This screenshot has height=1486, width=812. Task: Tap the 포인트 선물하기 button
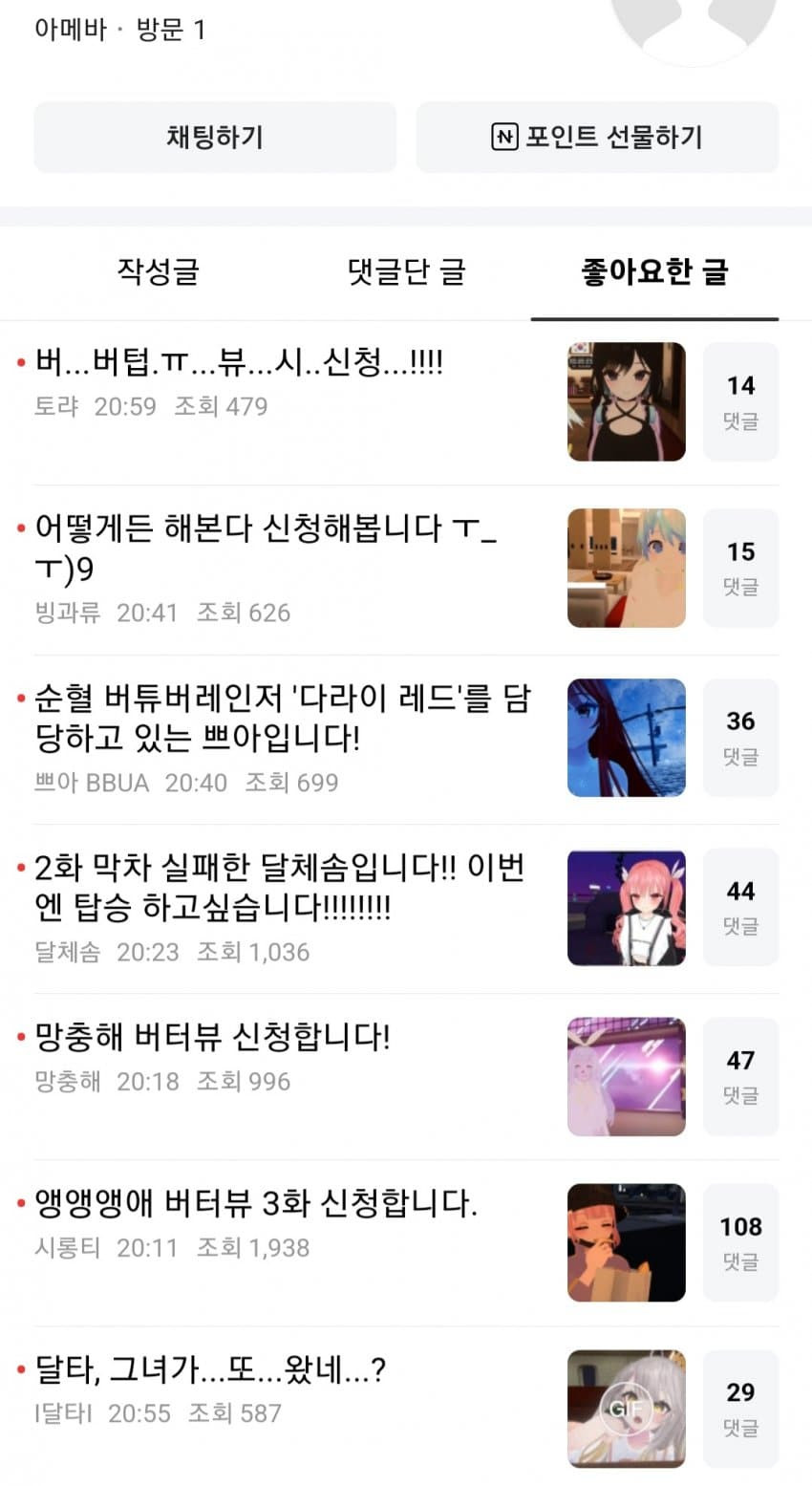click(x=597, y=138)
